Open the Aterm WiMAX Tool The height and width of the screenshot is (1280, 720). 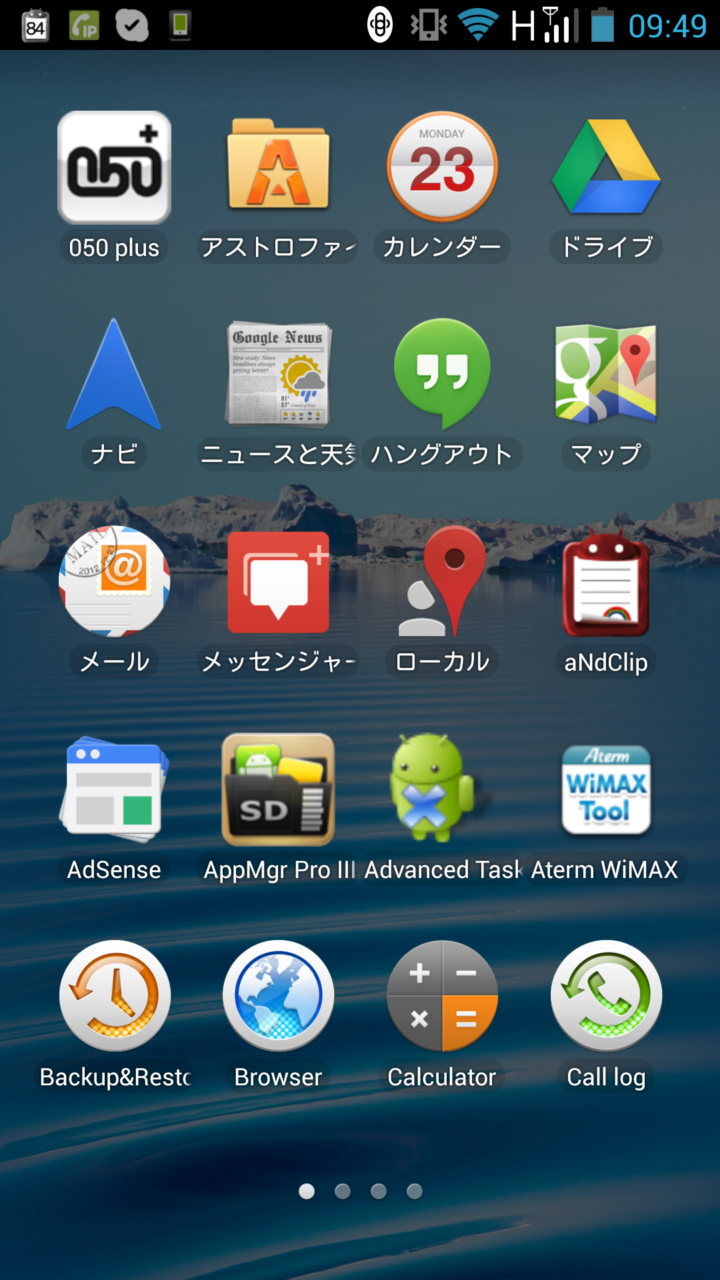coord(606,790)
